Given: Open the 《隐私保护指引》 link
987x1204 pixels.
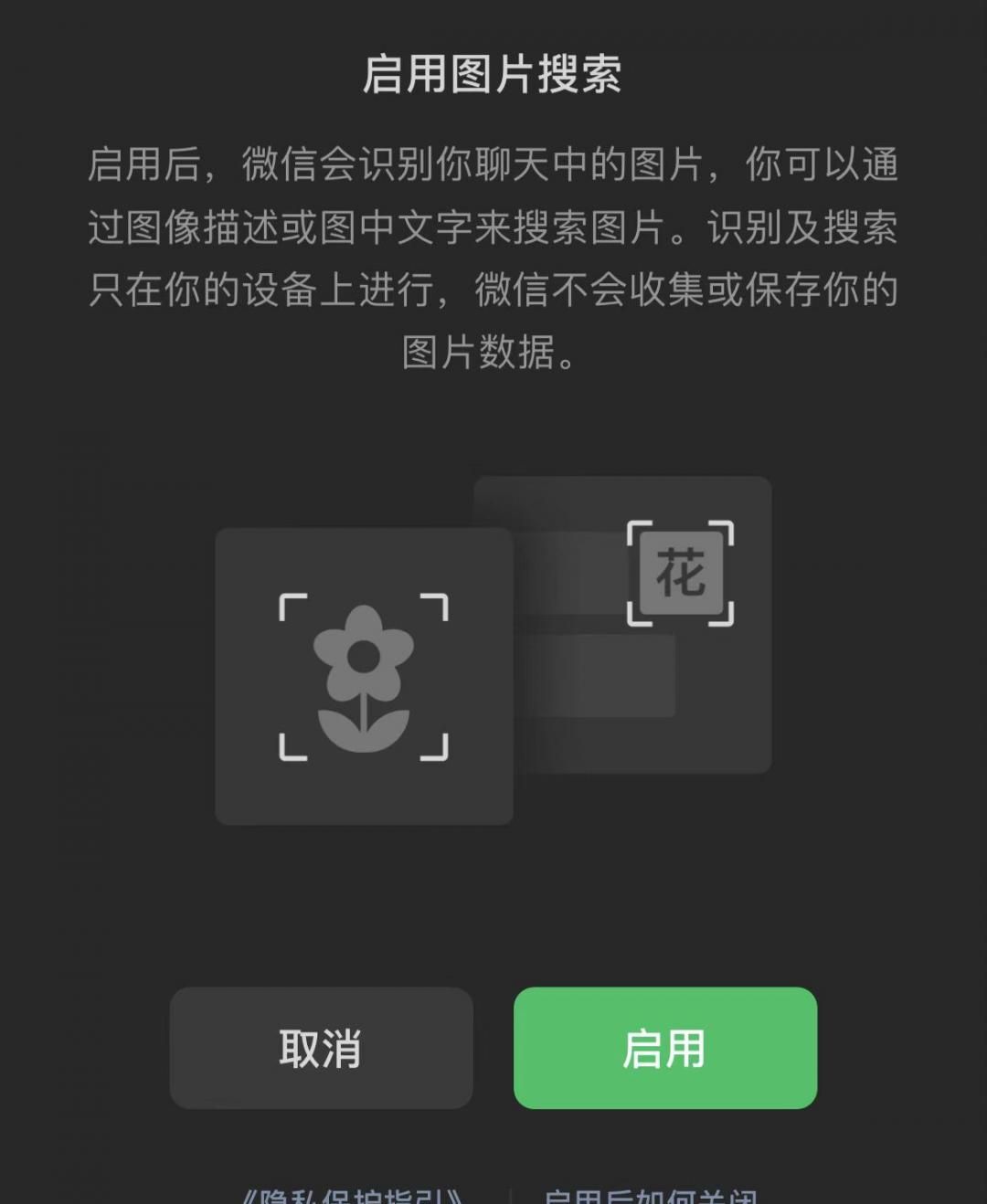Looking at the screenshot, I should tap(352, 1196).
